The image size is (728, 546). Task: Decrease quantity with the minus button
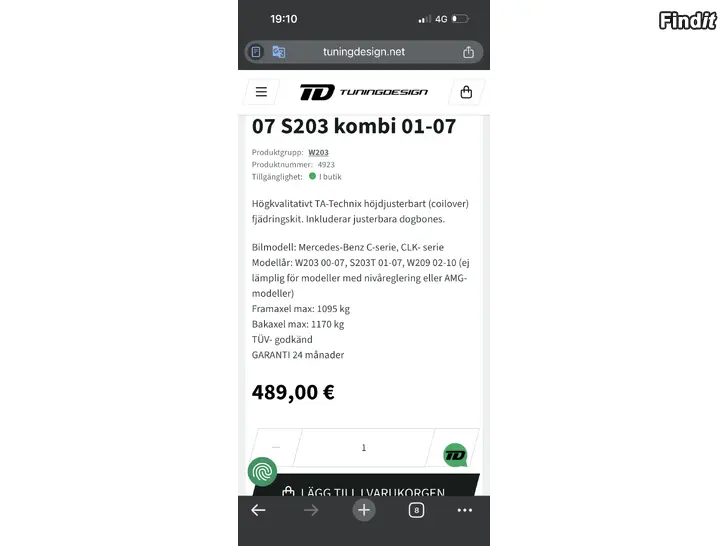(x=276, y=448)
